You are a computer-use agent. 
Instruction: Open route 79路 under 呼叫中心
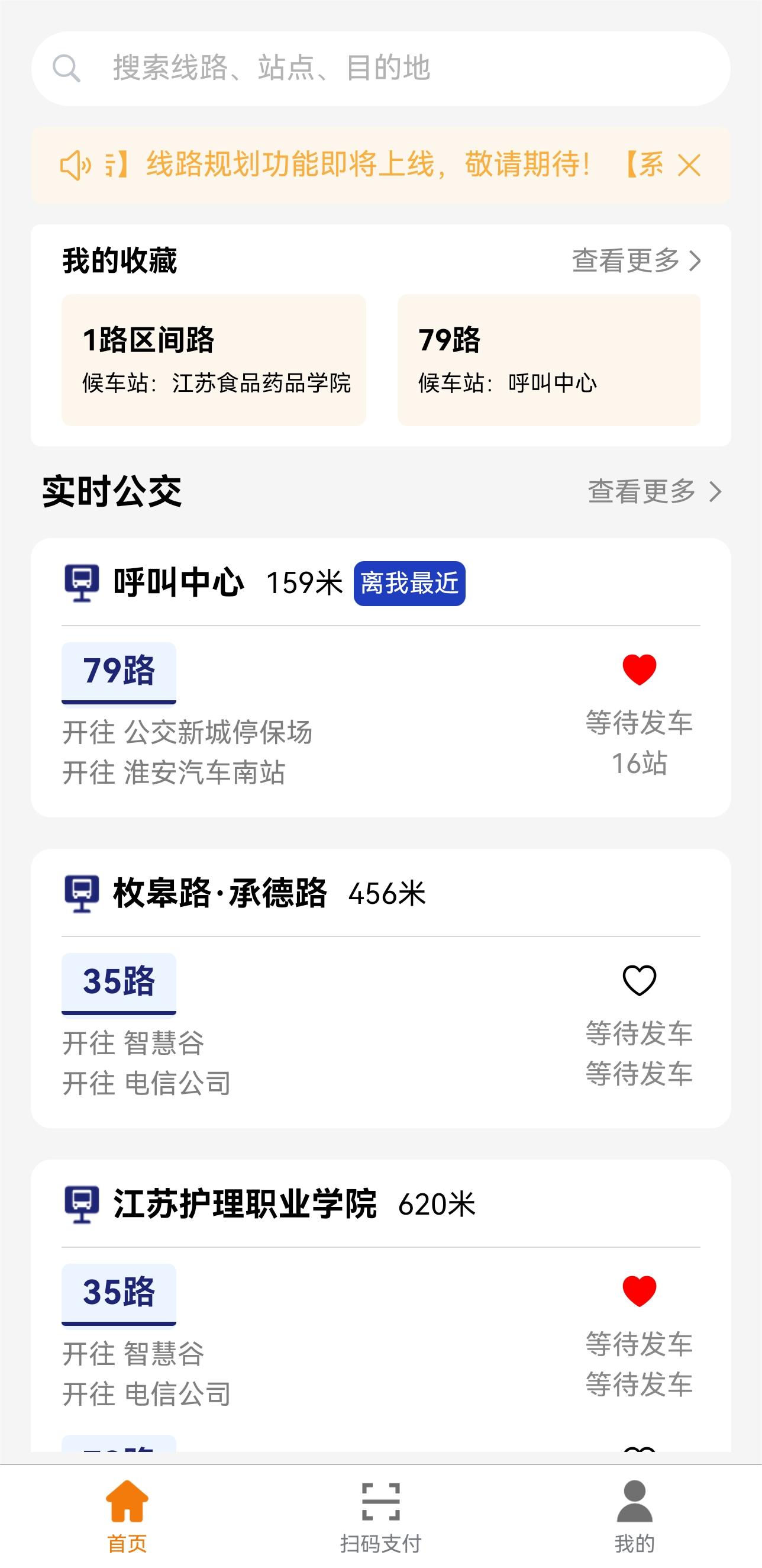(118, 672)
